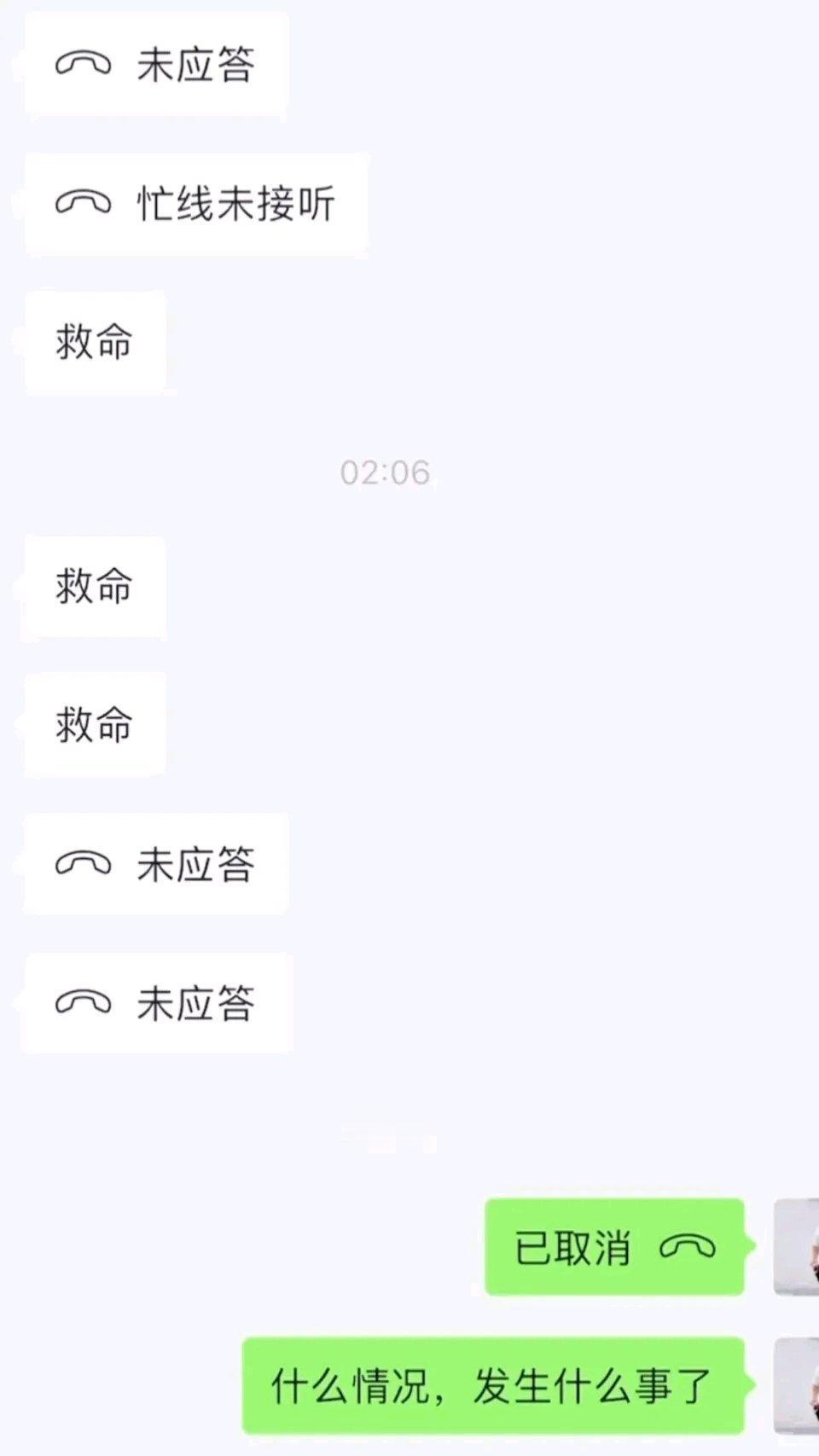The image size is (819, 1456).
Task: Select the third 救命 message bubble
Action: (x=94, y=726)
